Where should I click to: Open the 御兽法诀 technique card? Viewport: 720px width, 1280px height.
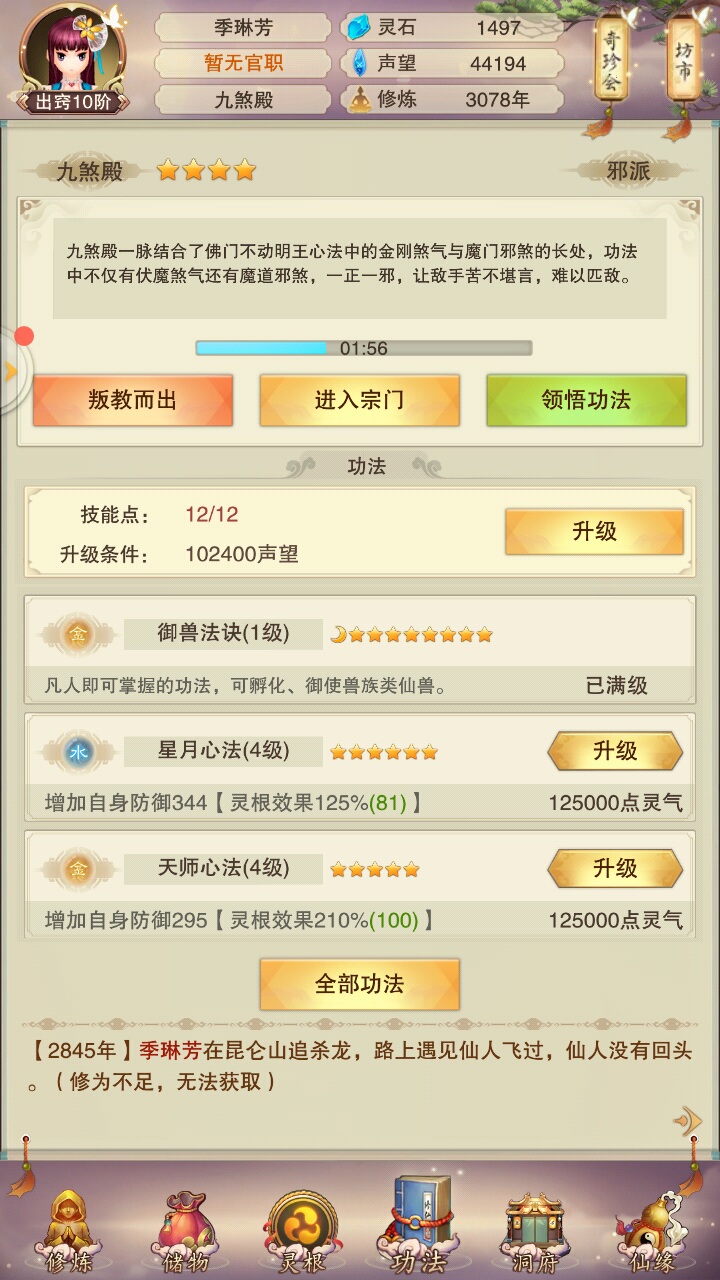coord(359,650)
